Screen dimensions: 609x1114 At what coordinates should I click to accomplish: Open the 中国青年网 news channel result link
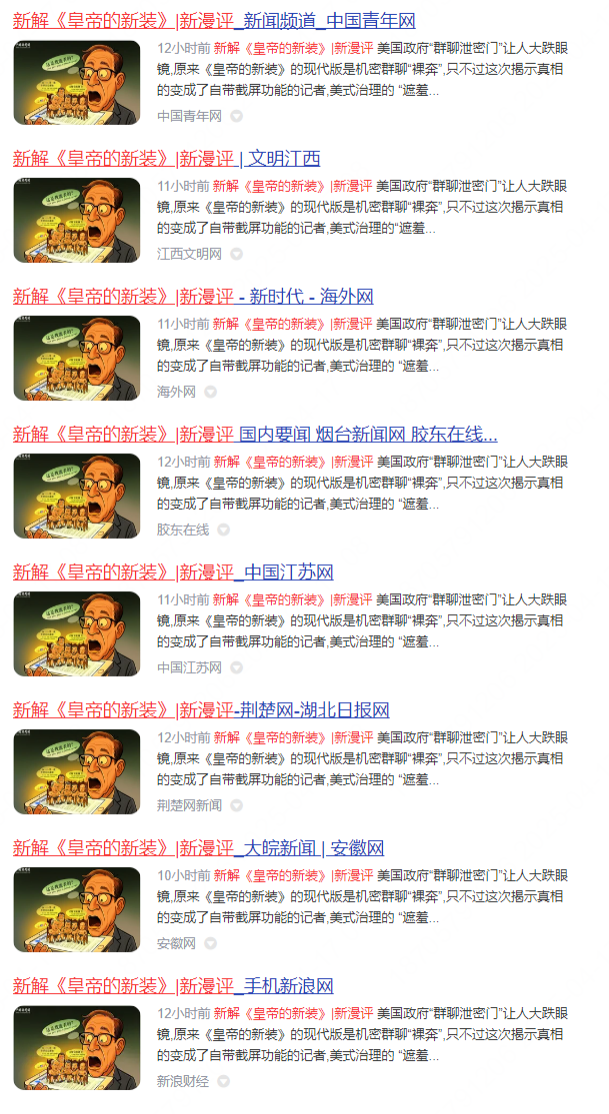click(x=213, y=21)
